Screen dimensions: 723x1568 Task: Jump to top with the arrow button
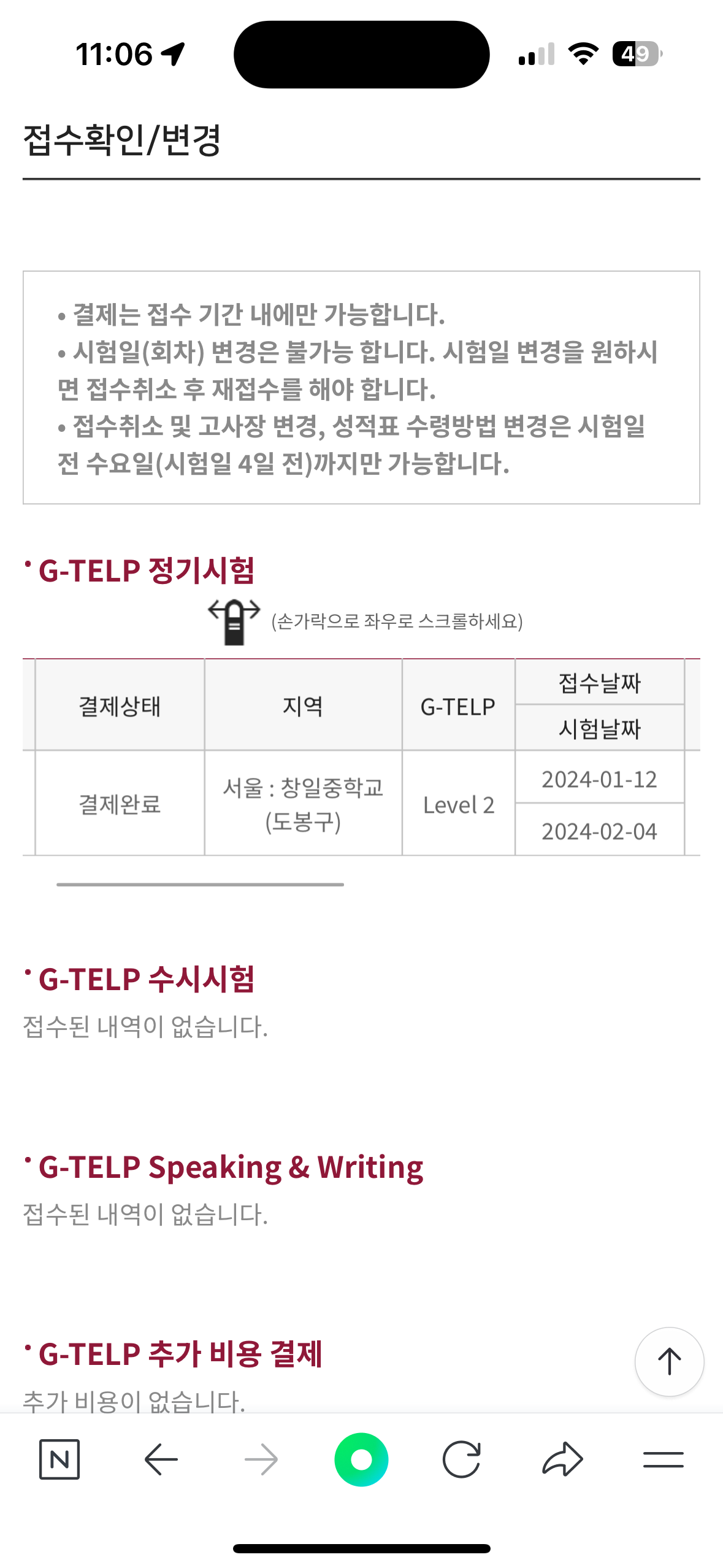coord(669,1362)
